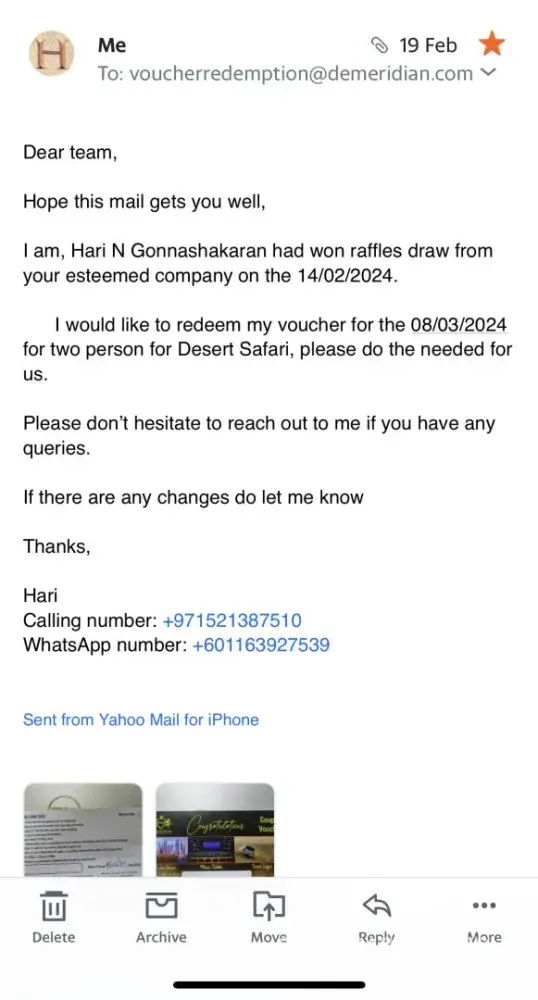
Task: Expand recipient details with the chevron
Action: (x=488, y=73)
